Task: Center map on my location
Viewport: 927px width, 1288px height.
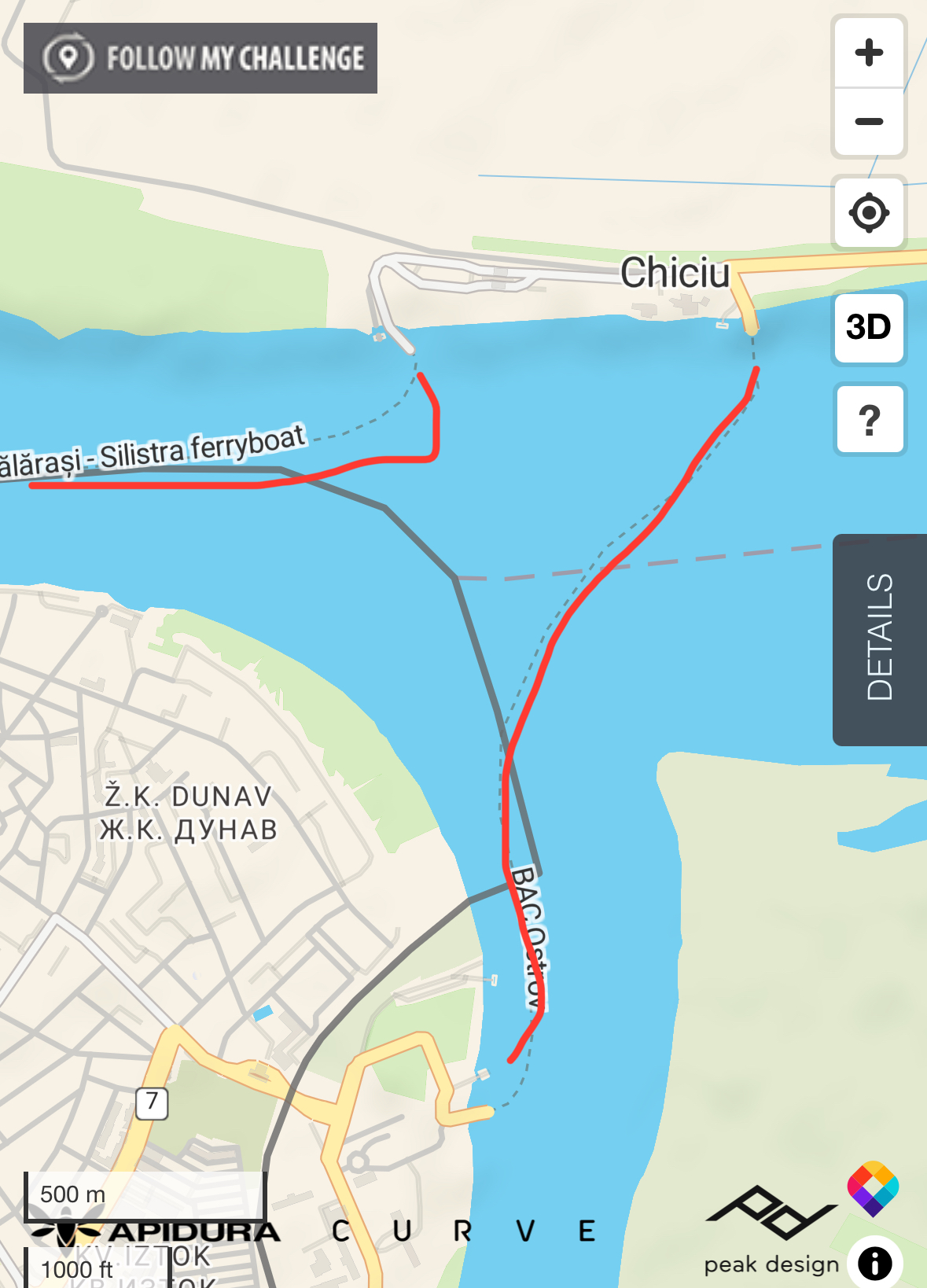Action: pyautogui.click(x=869, y=212)
